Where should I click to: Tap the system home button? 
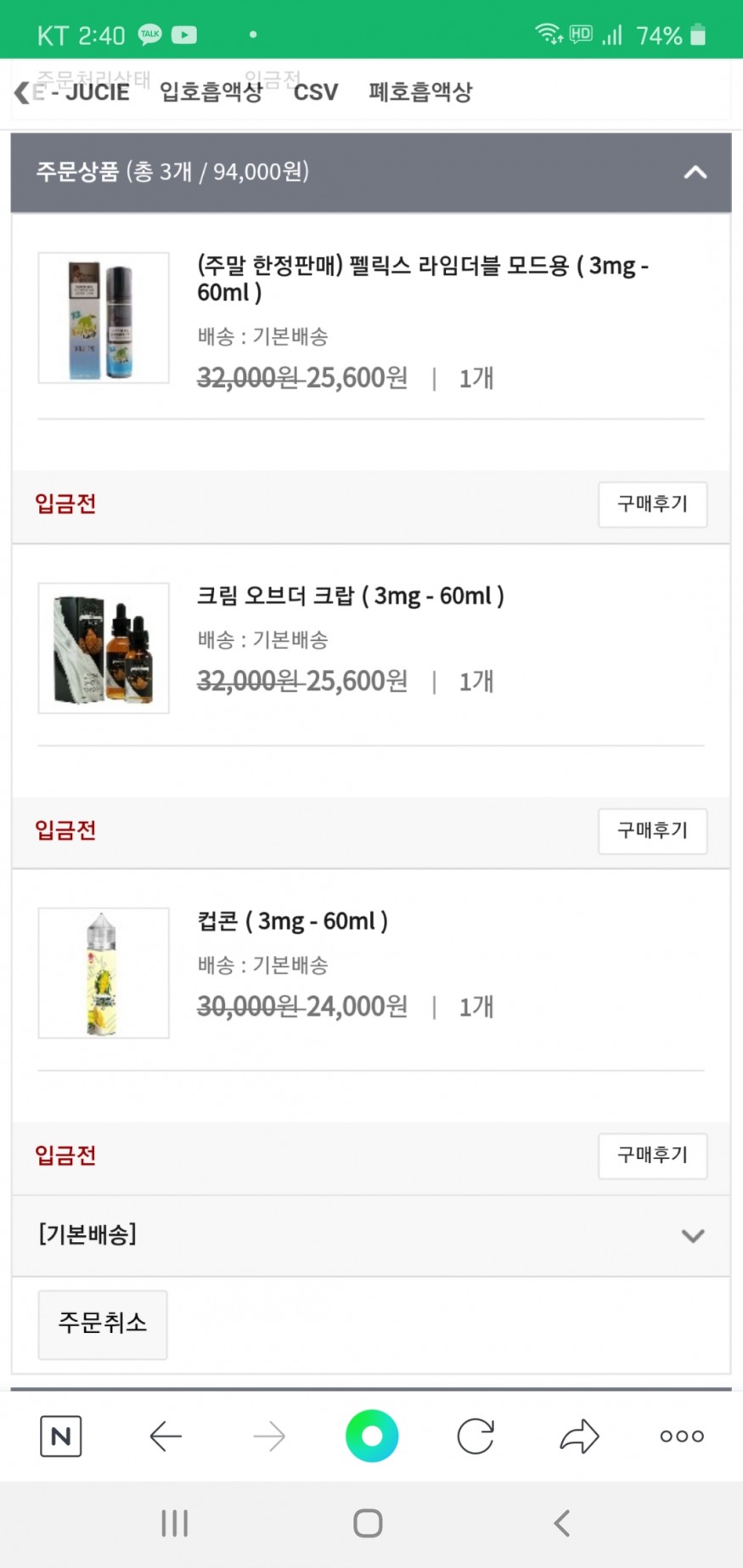pos(368,1523)
